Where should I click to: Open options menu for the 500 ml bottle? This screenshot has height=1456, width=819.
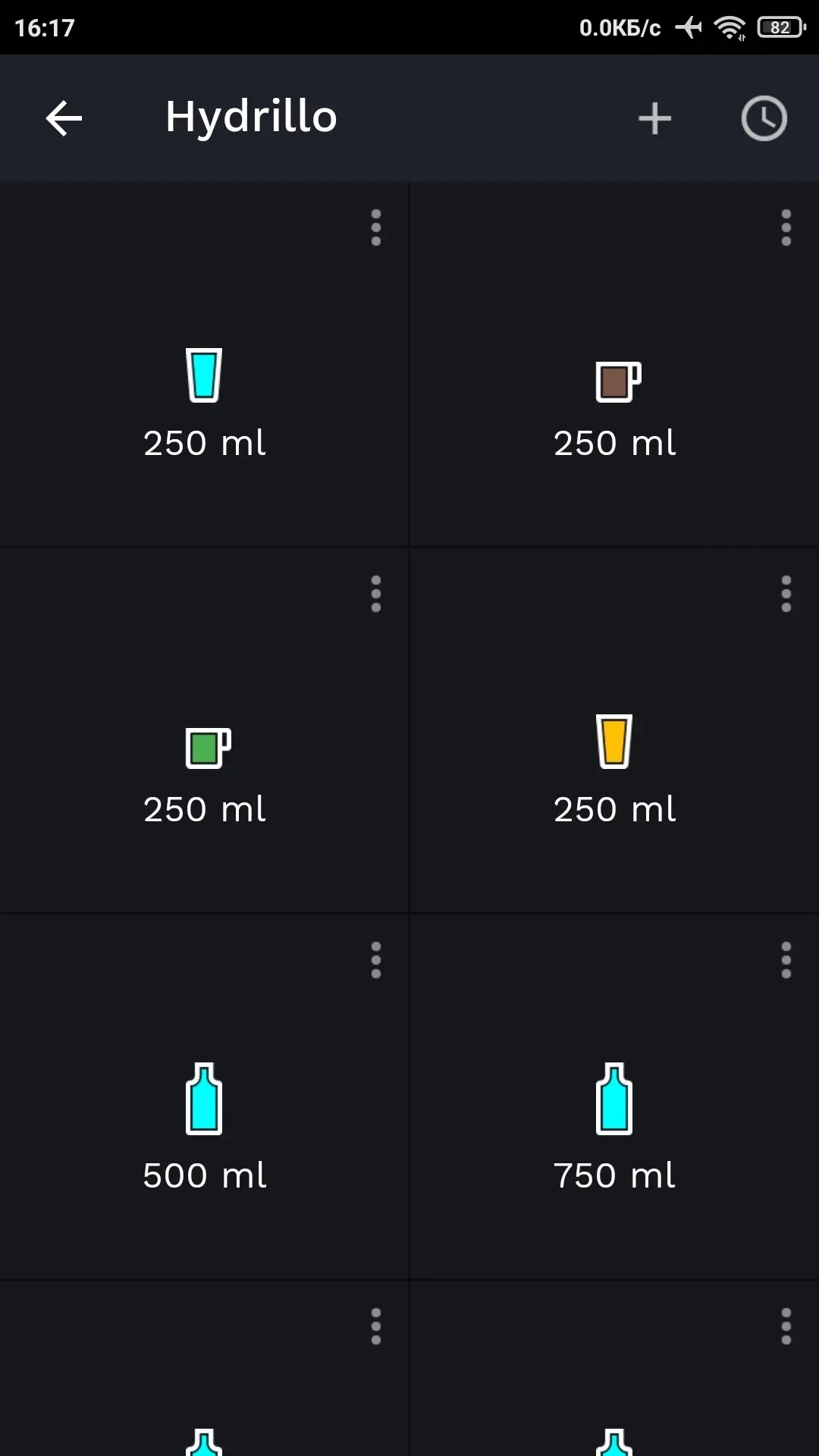click(x=375, y=960)
